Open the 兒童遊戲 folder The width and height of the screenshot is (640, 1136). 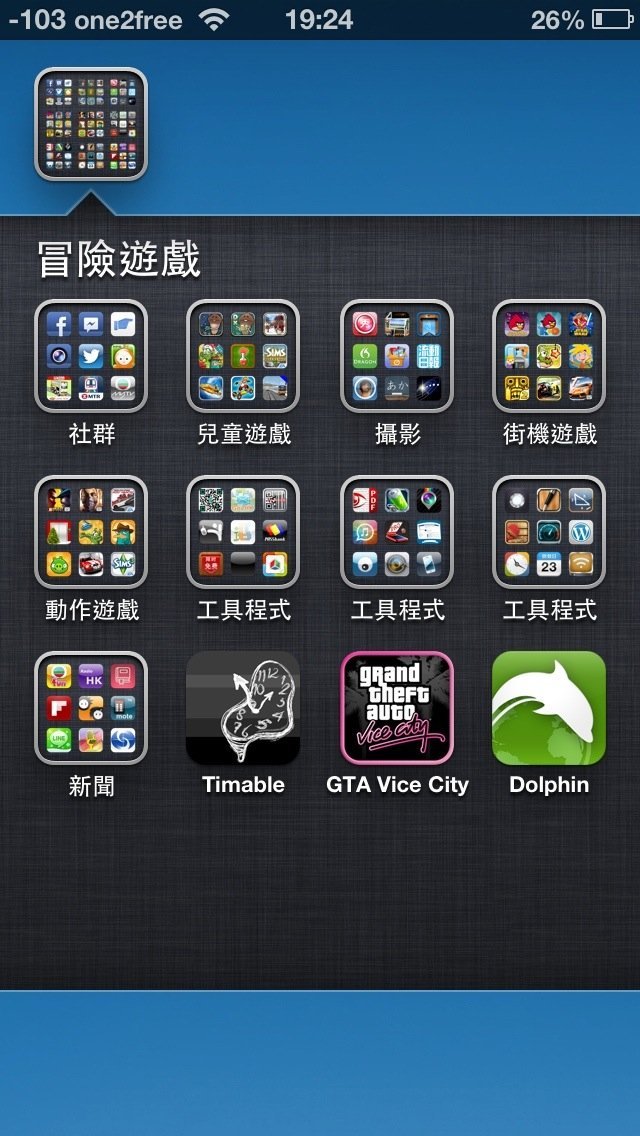(243, 356)
